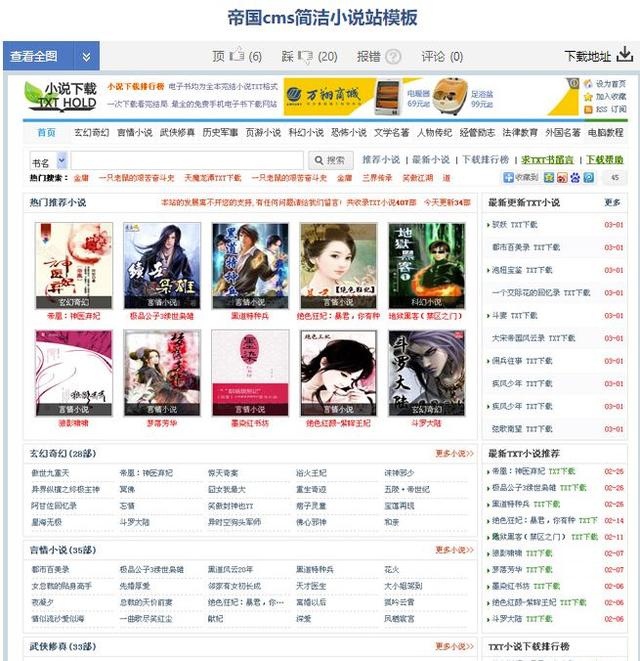Image resolution: width=640 pixels, height=661 pixels.
Task: Expand the dropdown arrow beside 查看全图
Action: click(86, 57)
